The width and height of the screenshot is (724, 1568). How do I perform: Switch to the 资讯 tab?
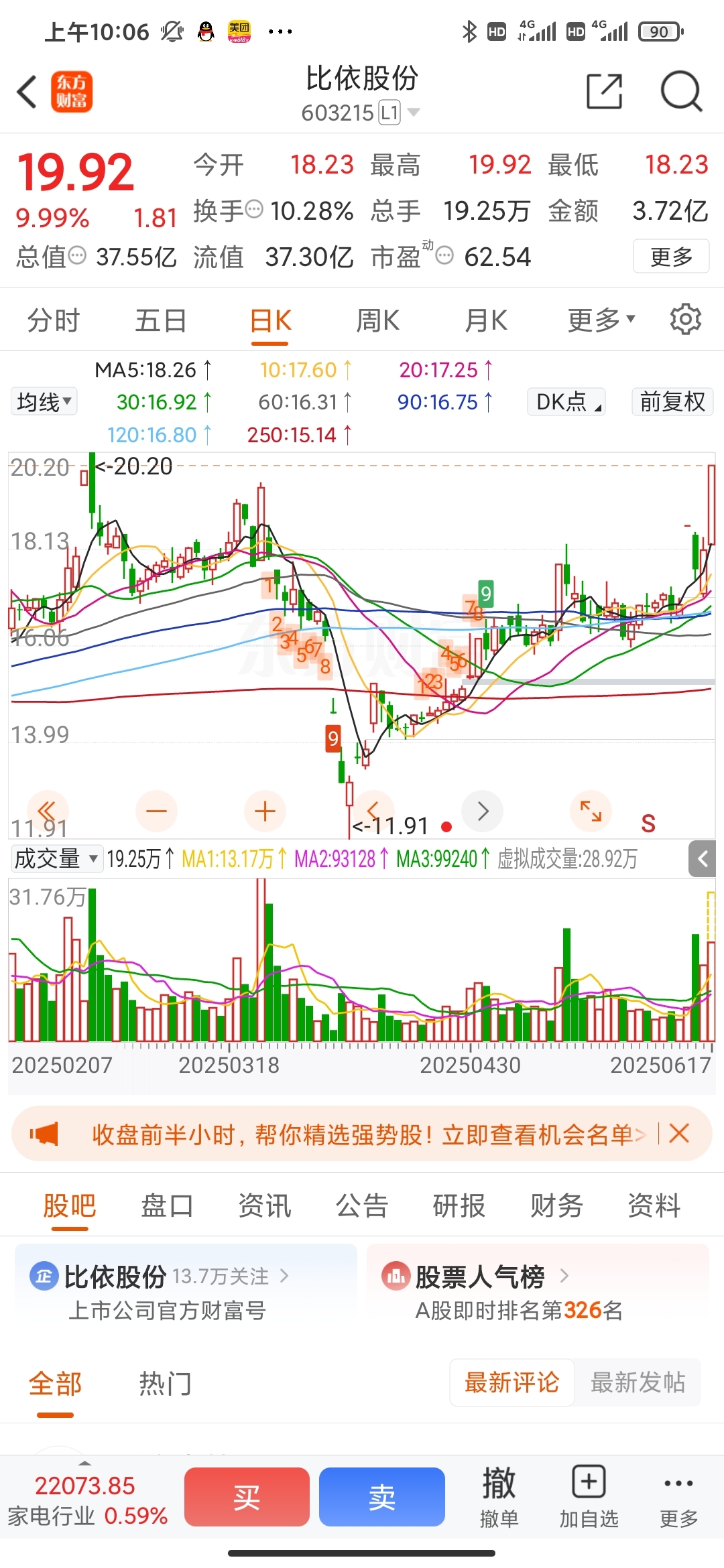pos(264,1205)
